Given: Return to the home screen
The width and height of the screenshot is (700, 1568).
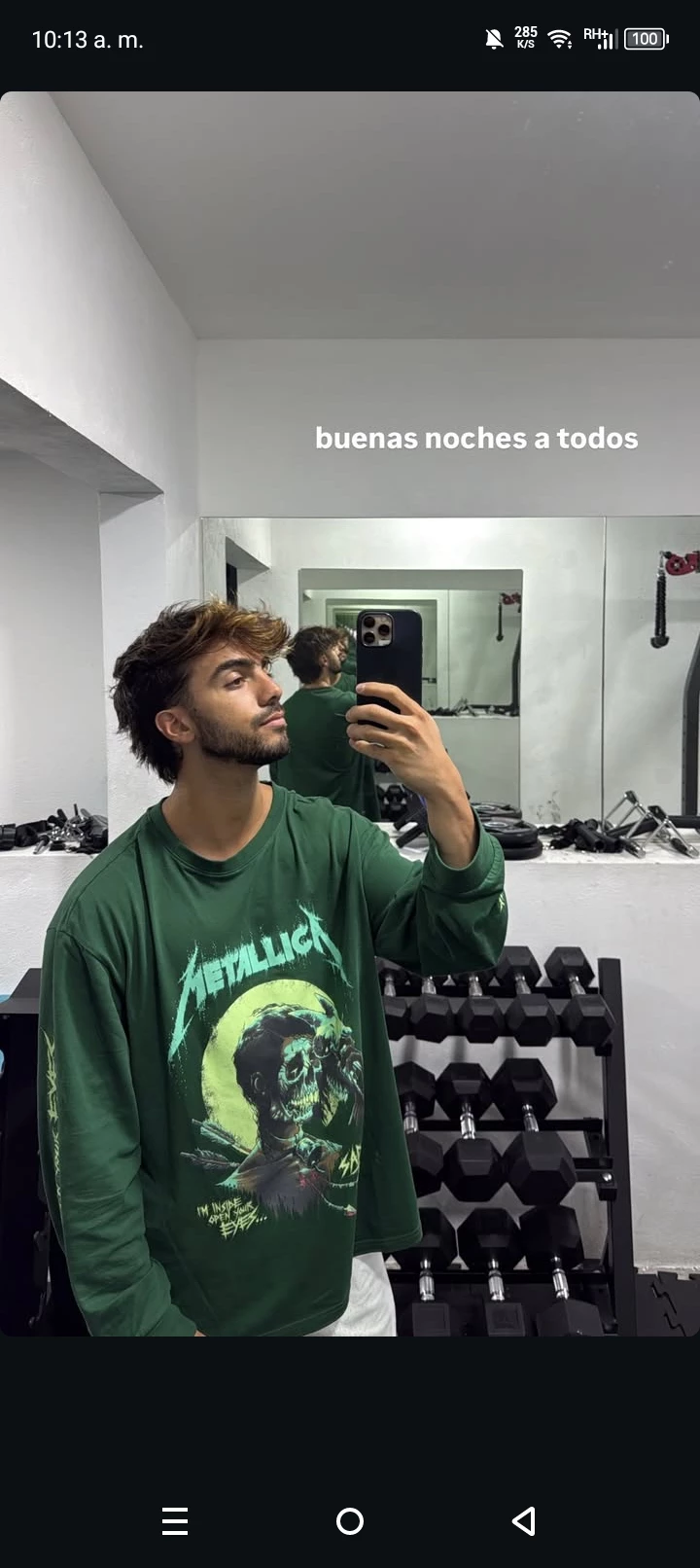Looking at the screenshot, I should 350,1520.
